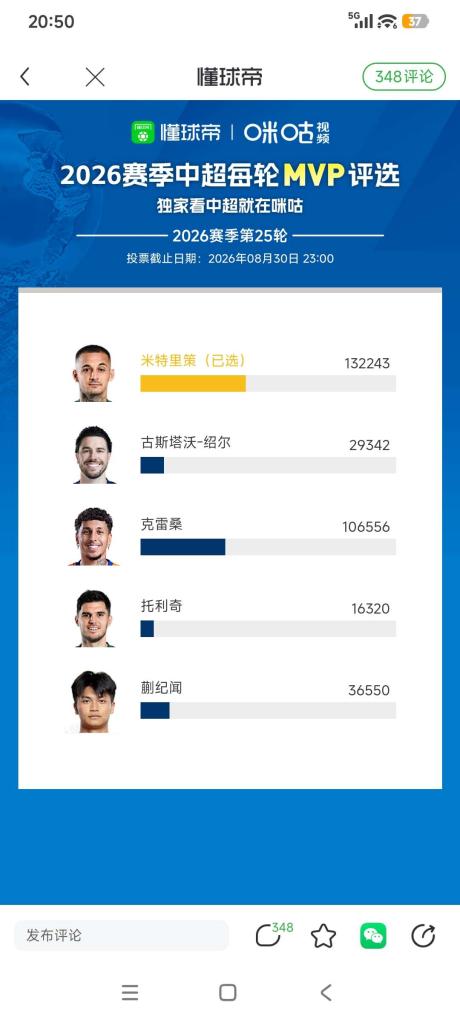Share to WeChat using the green icon
460x1022 pixels.
point(373,936)
